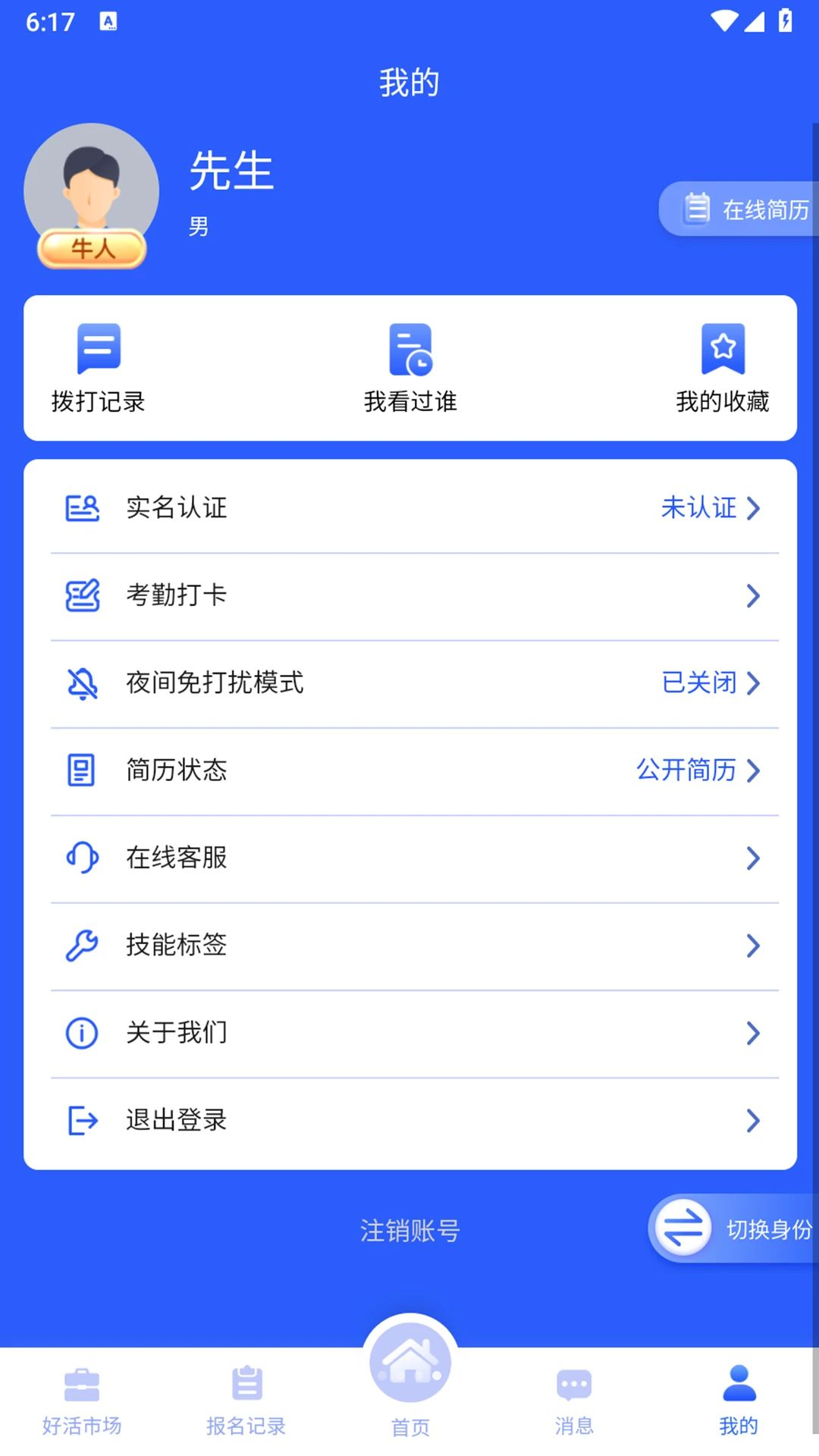The height and width of the screenshot is (1456, 819).
Task: Select 退出登录 to log out
Action: [410, 1121]
